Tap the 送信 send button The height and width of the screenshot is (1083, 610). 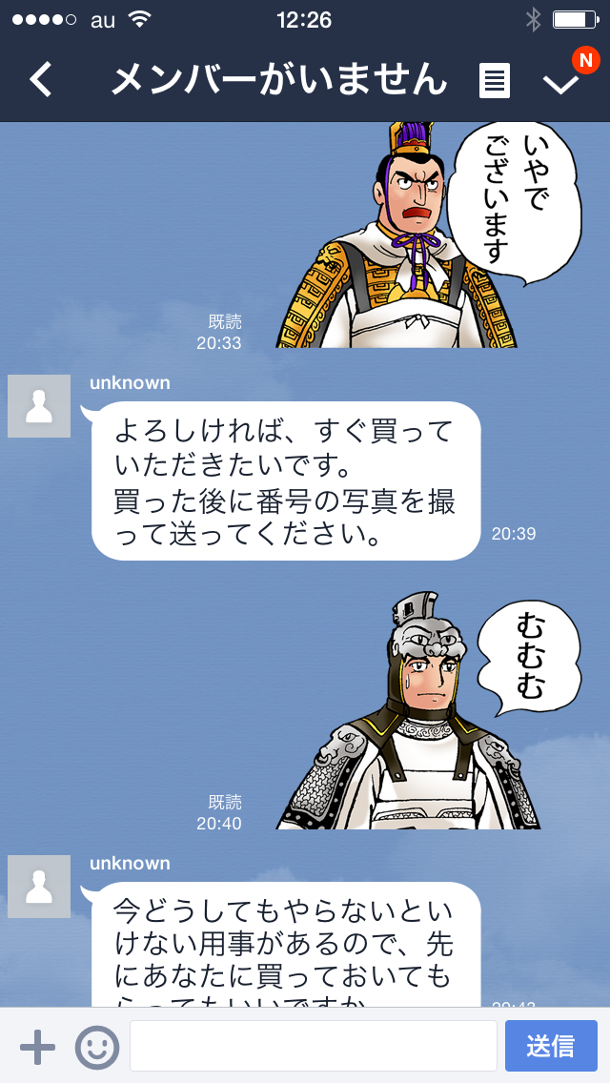(x=551, y=1046)
